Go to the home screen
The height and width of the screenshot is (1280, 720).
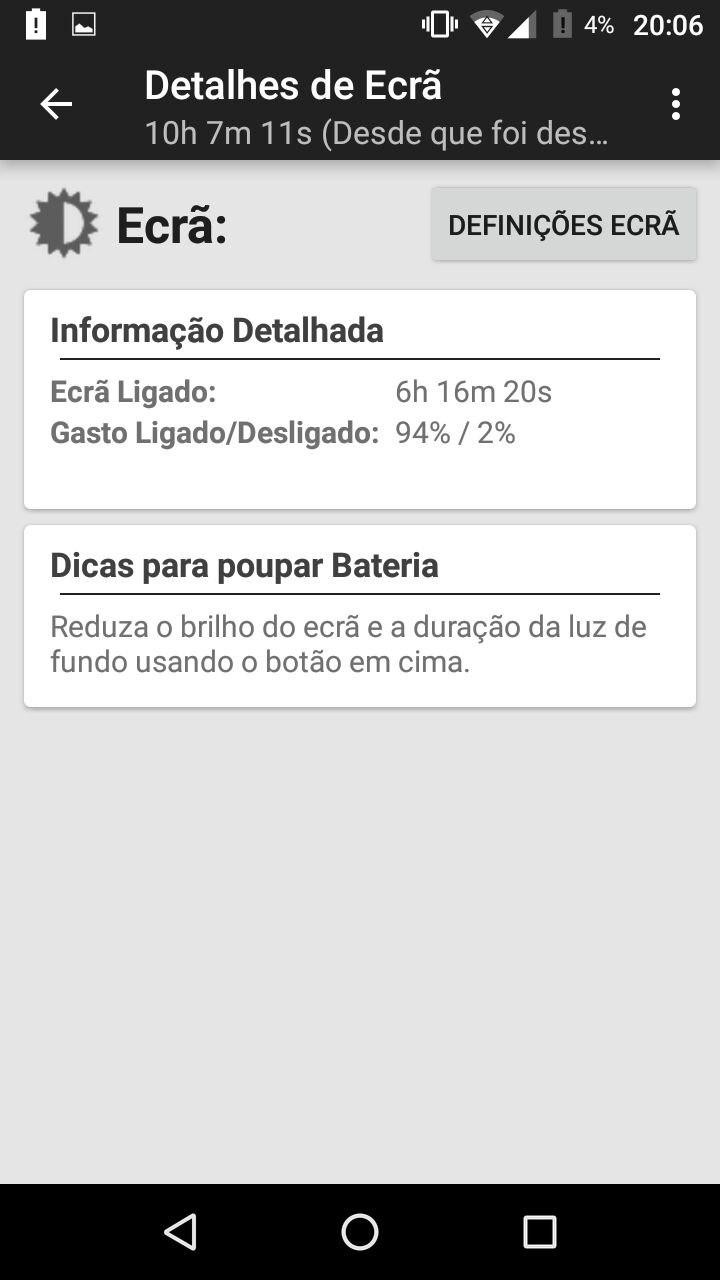(360, 1232)
